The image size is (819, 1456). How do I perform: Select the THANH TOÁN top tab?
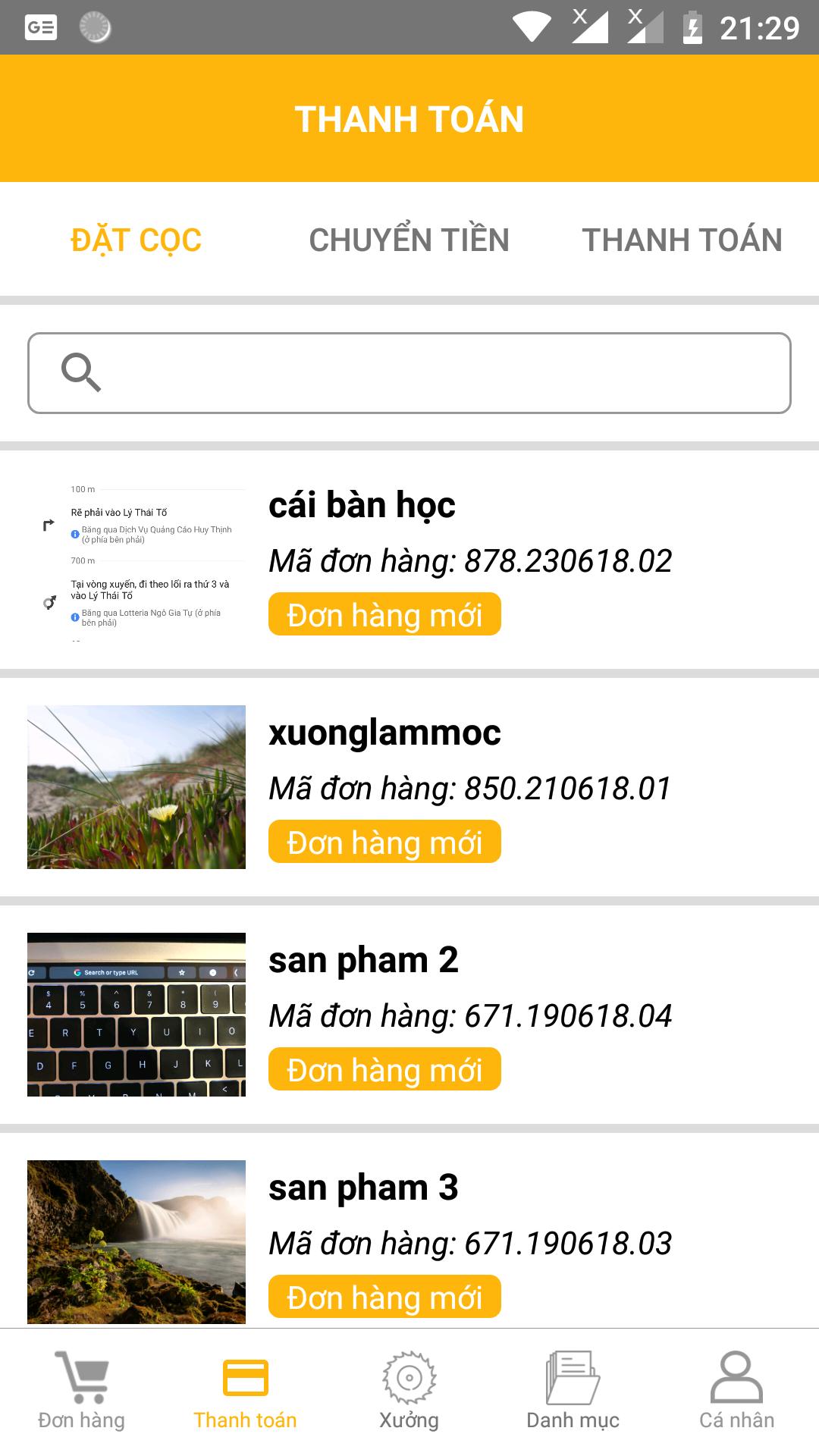[682, 240]
